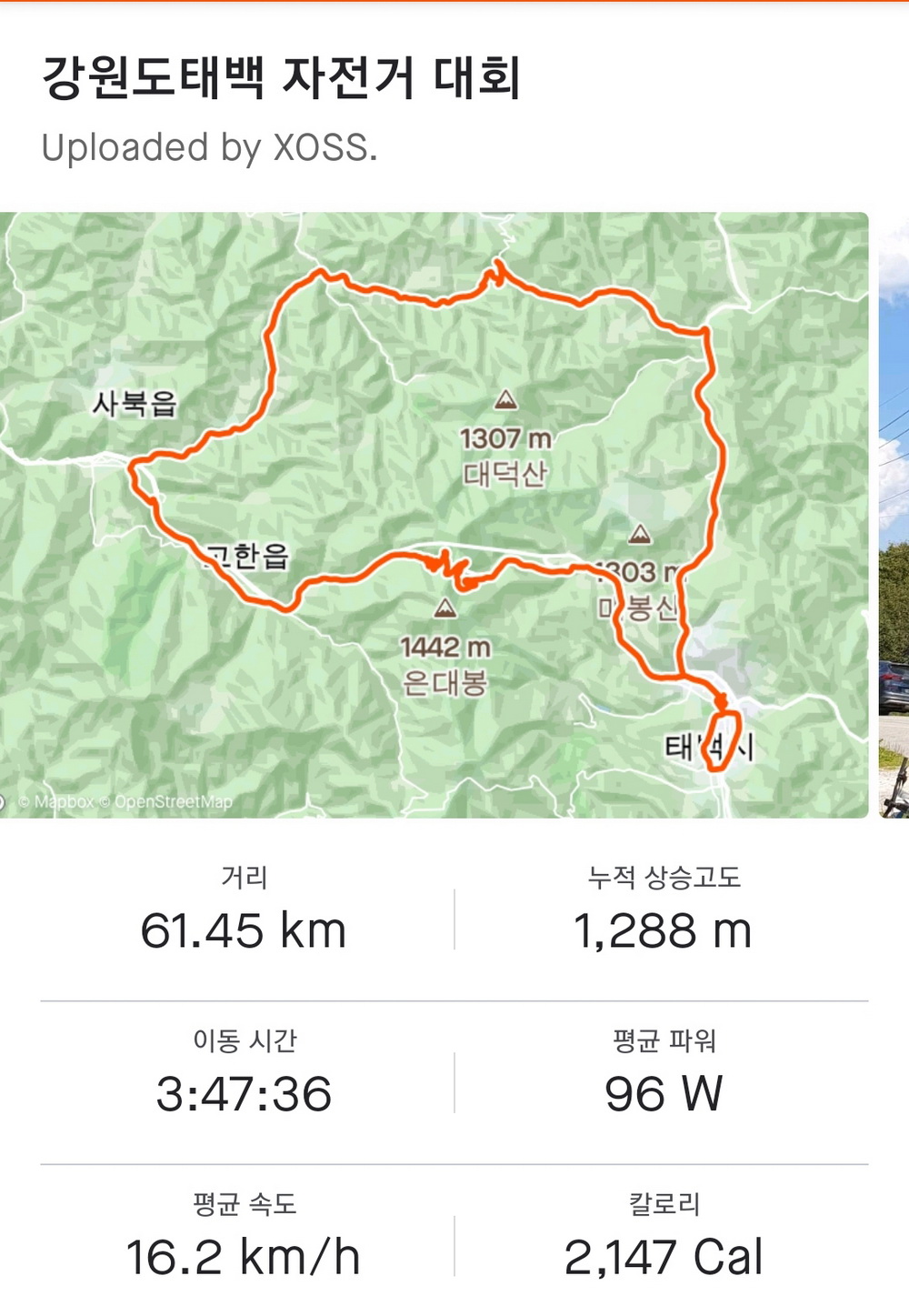Open the route map of the Taebaek ride

[x=434, y=515]
